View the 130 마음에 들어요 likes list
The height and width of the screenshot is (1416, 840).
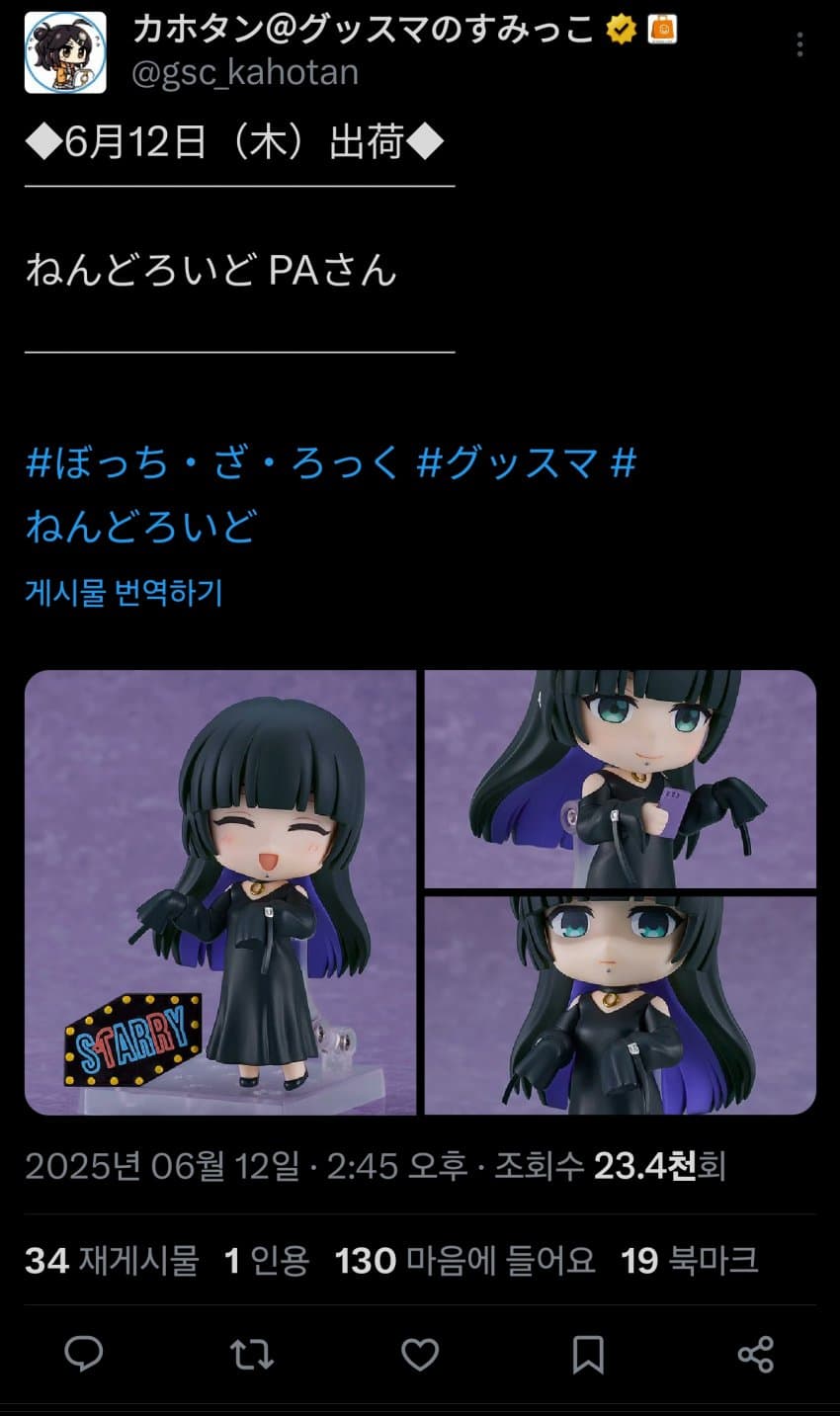(x=464, y=1261)
